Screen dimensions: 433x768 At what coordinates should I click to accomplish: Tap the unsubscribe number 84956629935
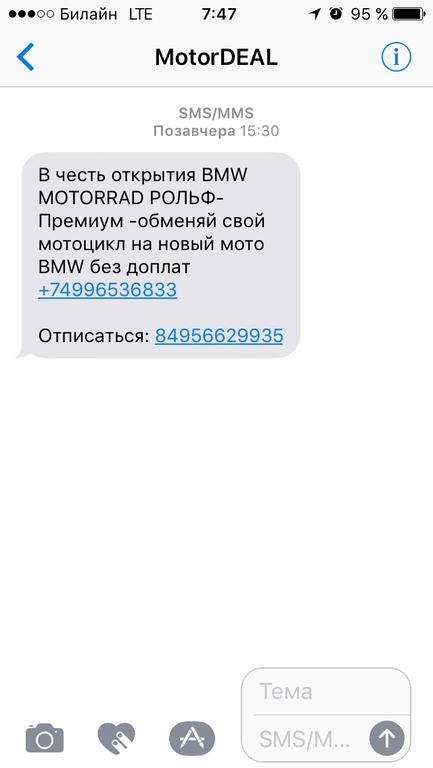tap(219, 336)
